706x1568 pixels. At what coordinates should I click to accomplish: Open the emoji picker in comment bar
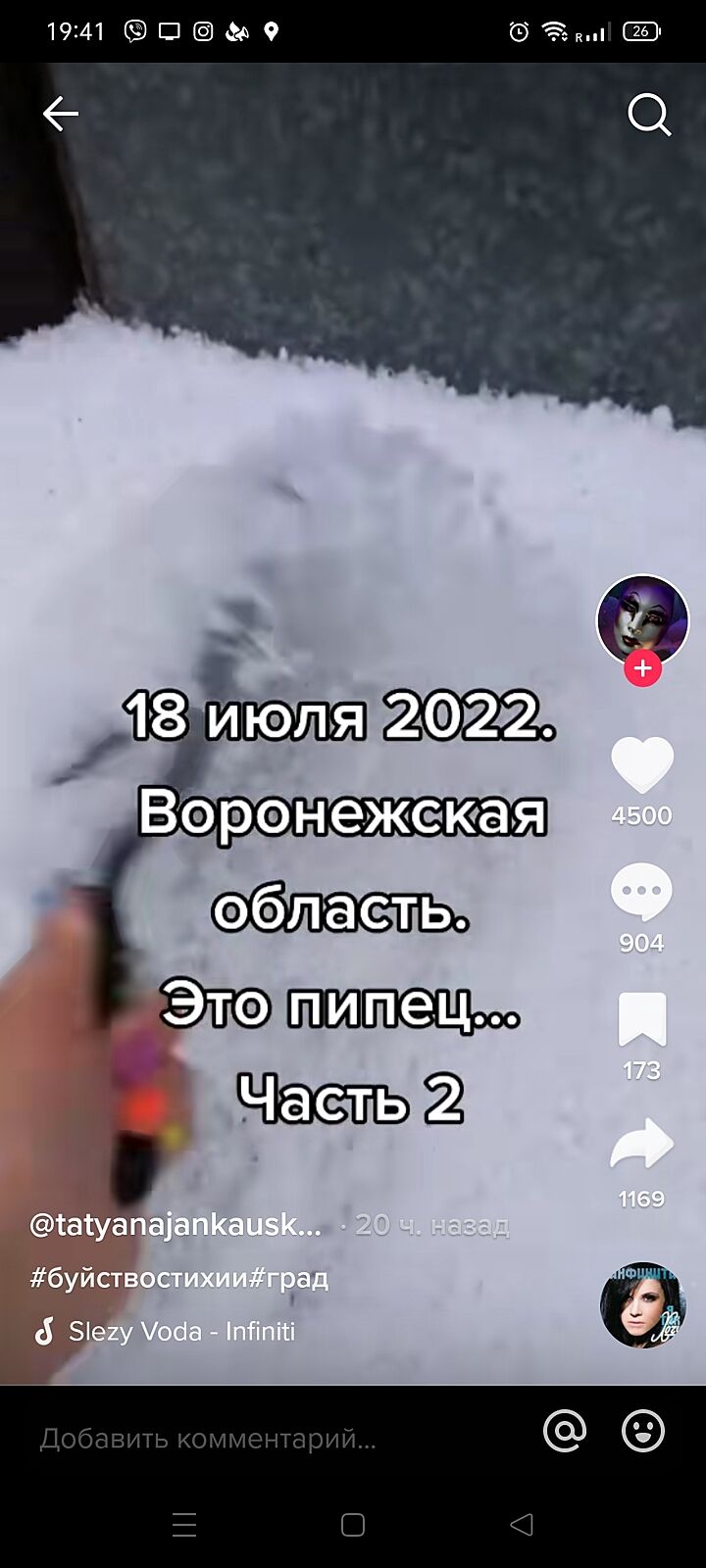643,1431
